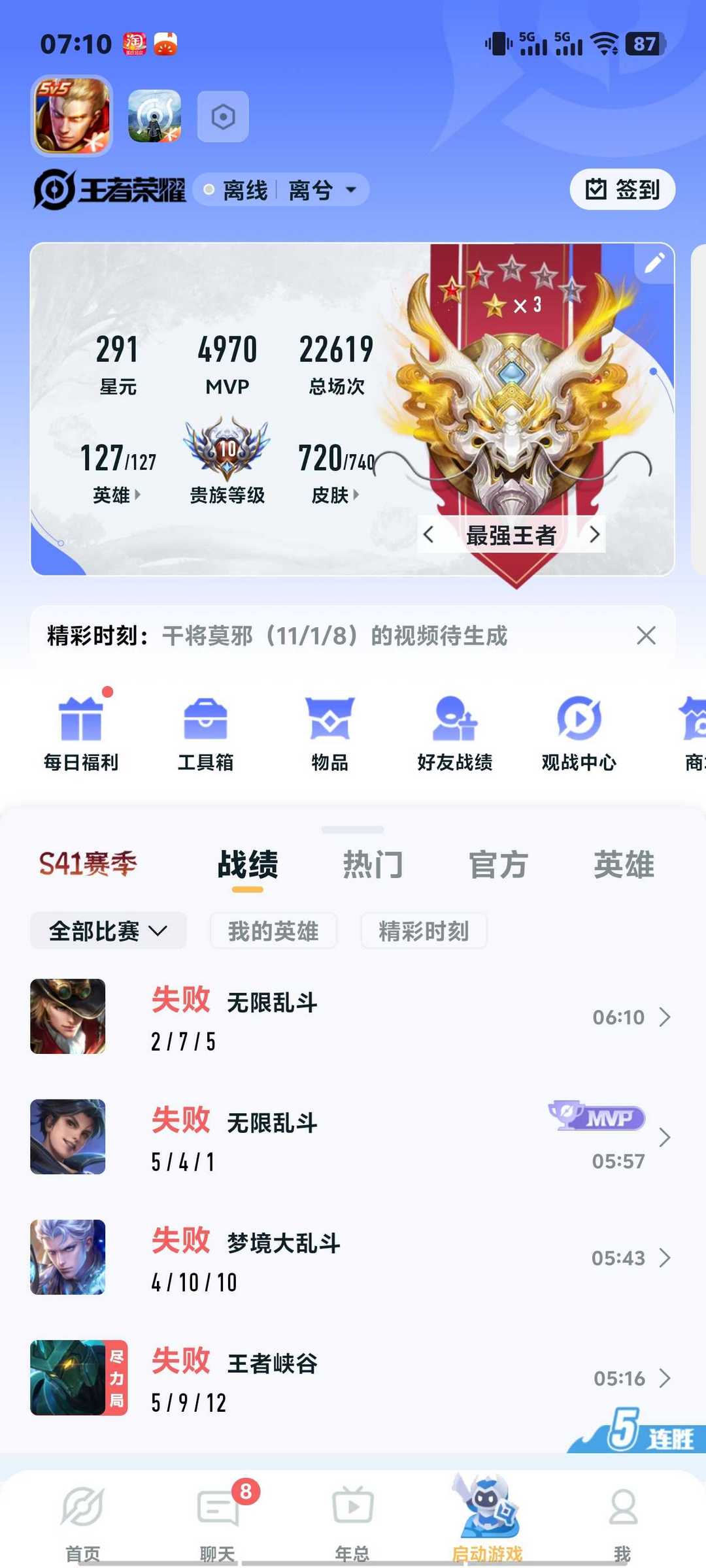Go to the 聊天 chat tab
Image resolution: width=706 pixels, height=1568 pixels.
tap(218, 1522)
